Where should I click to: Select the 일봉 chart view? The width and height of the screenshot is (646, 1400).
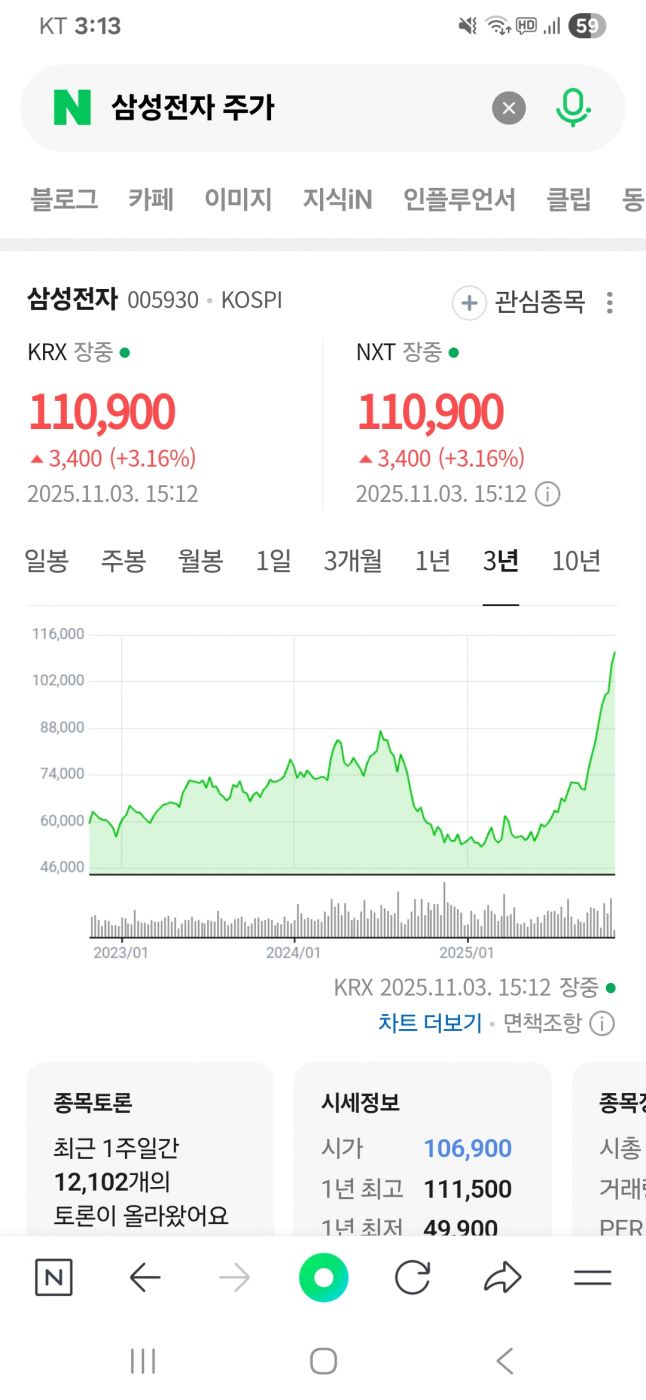coord(46,561)
